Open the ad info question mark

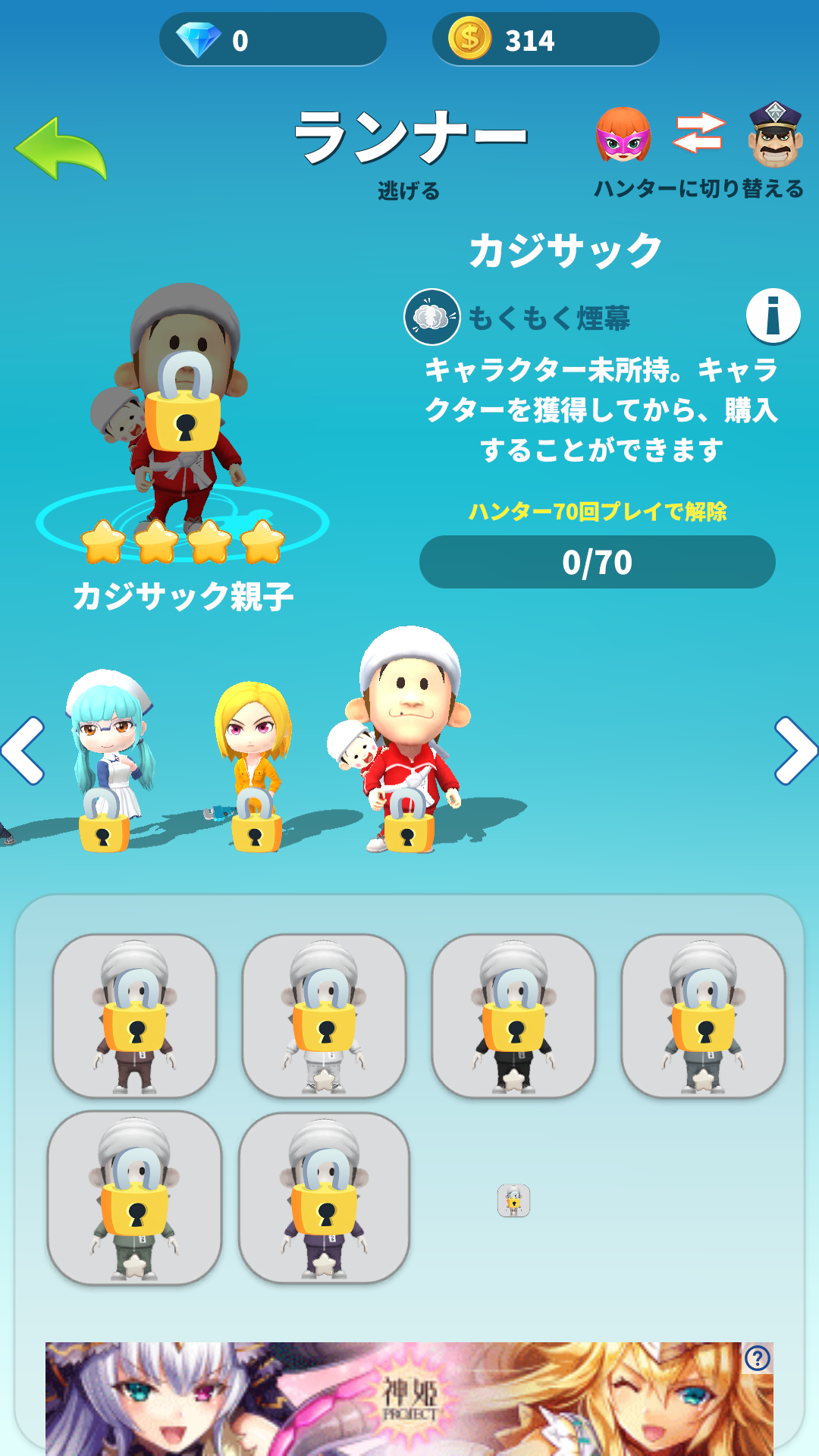pos(758,1358)
